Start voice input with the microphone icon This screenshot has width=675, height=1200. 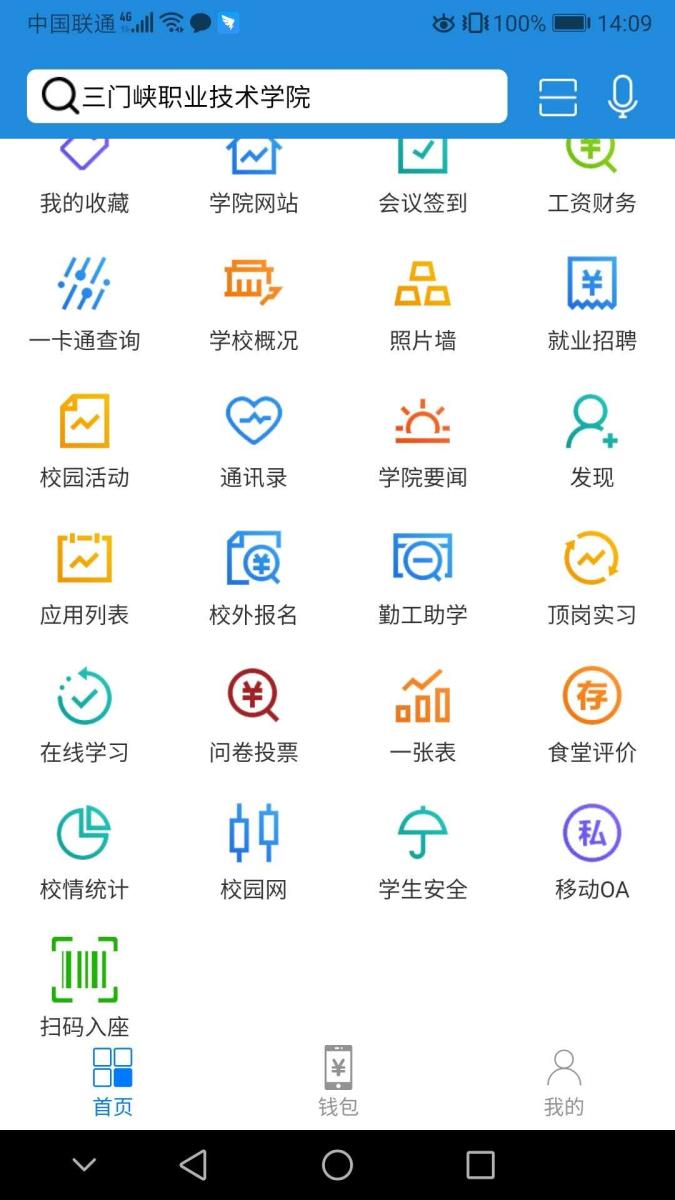(x=623, y=97)
